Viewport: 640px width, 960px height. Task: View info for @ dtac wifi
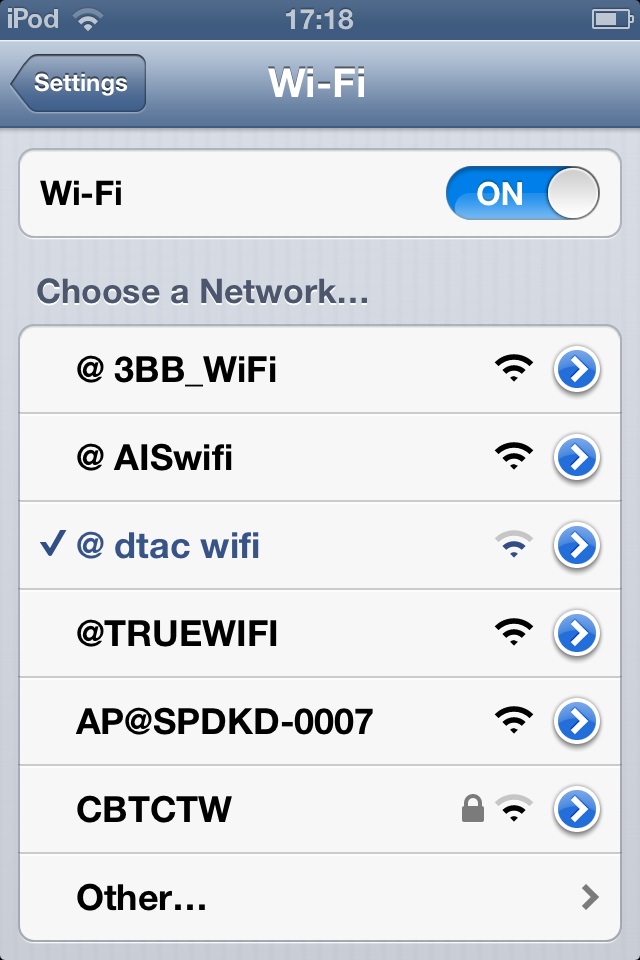(x=577, y=546)
